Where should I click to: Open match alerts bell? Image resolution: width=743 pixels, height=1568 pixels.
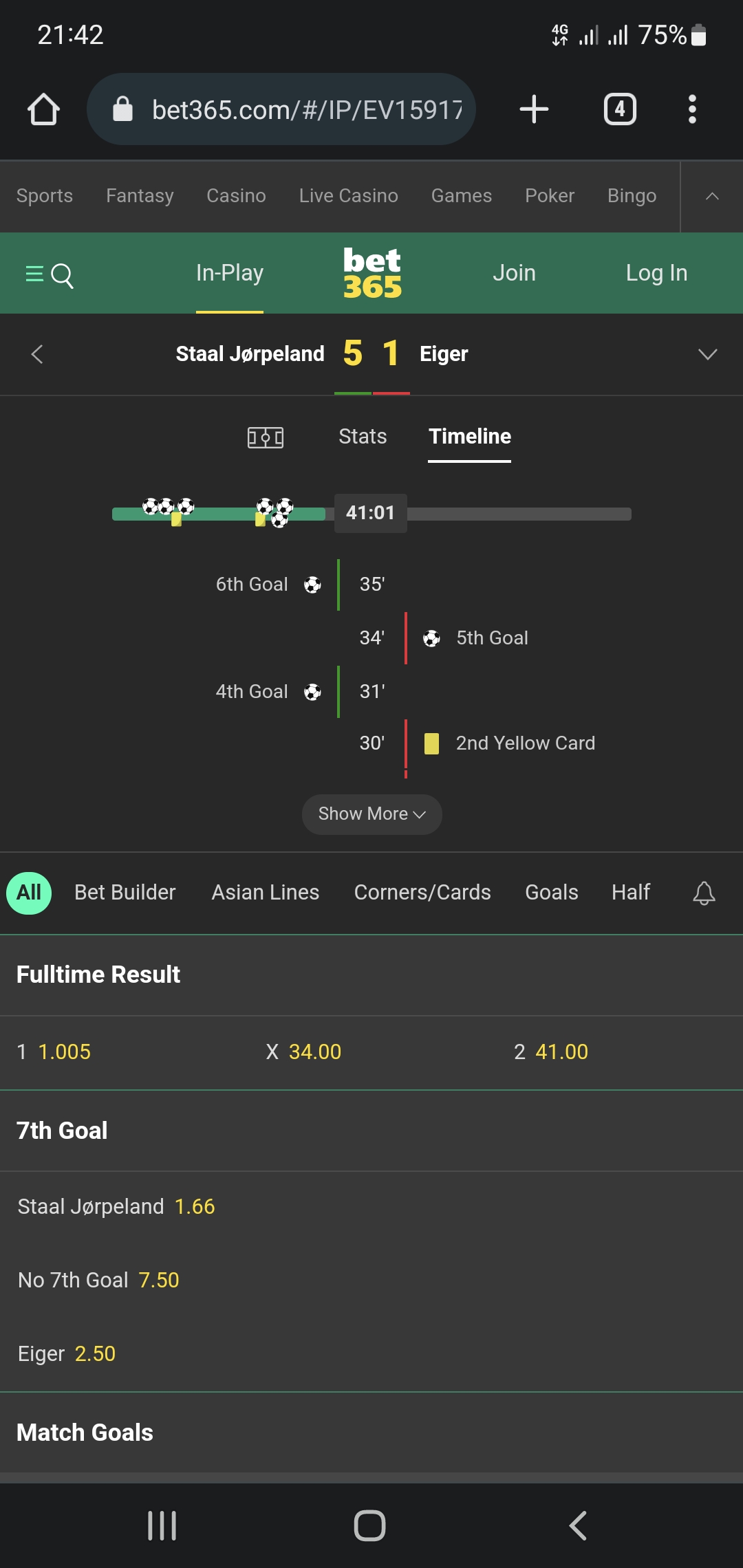pyautogui.click(x=703, y=893)
